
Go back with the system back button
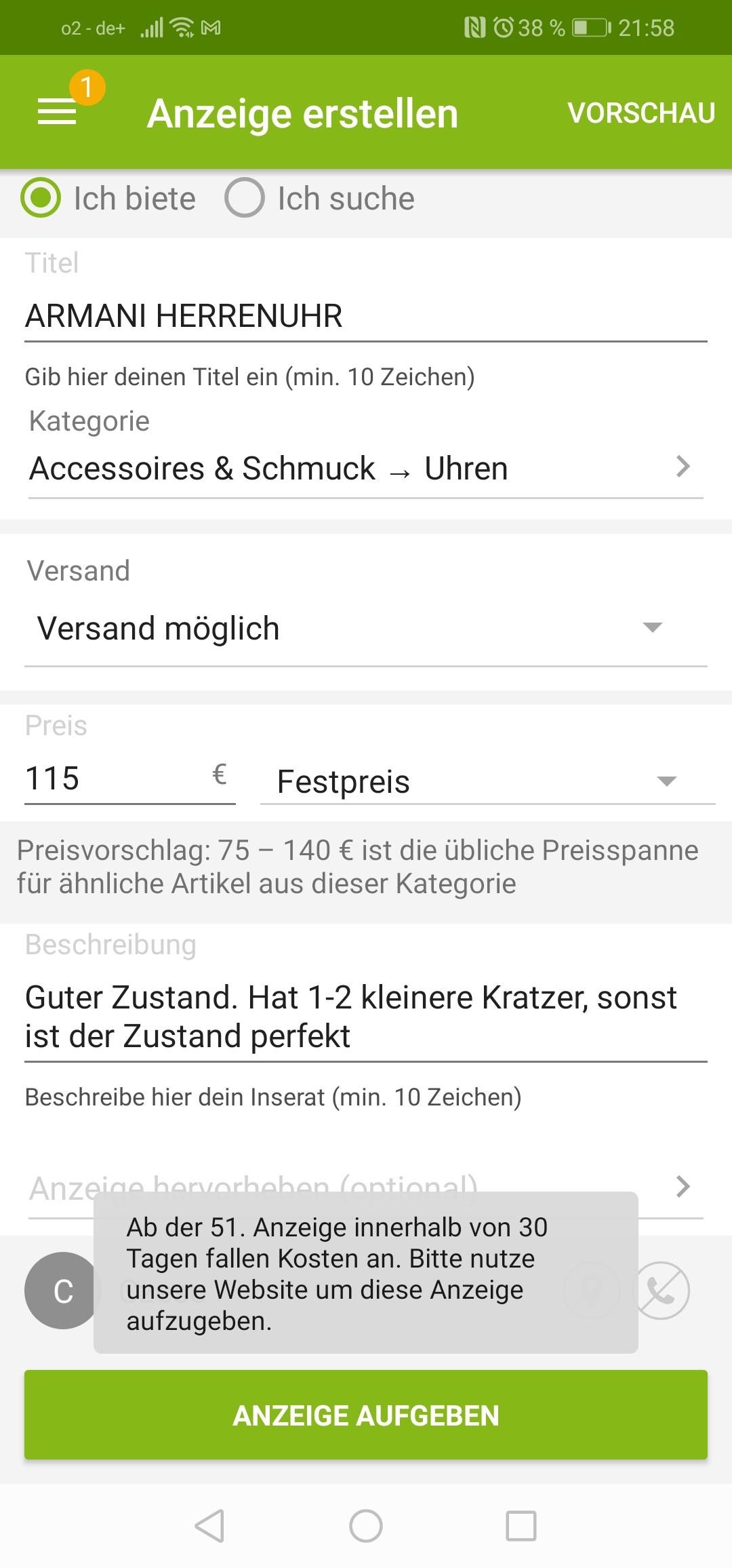(209, 1526)
